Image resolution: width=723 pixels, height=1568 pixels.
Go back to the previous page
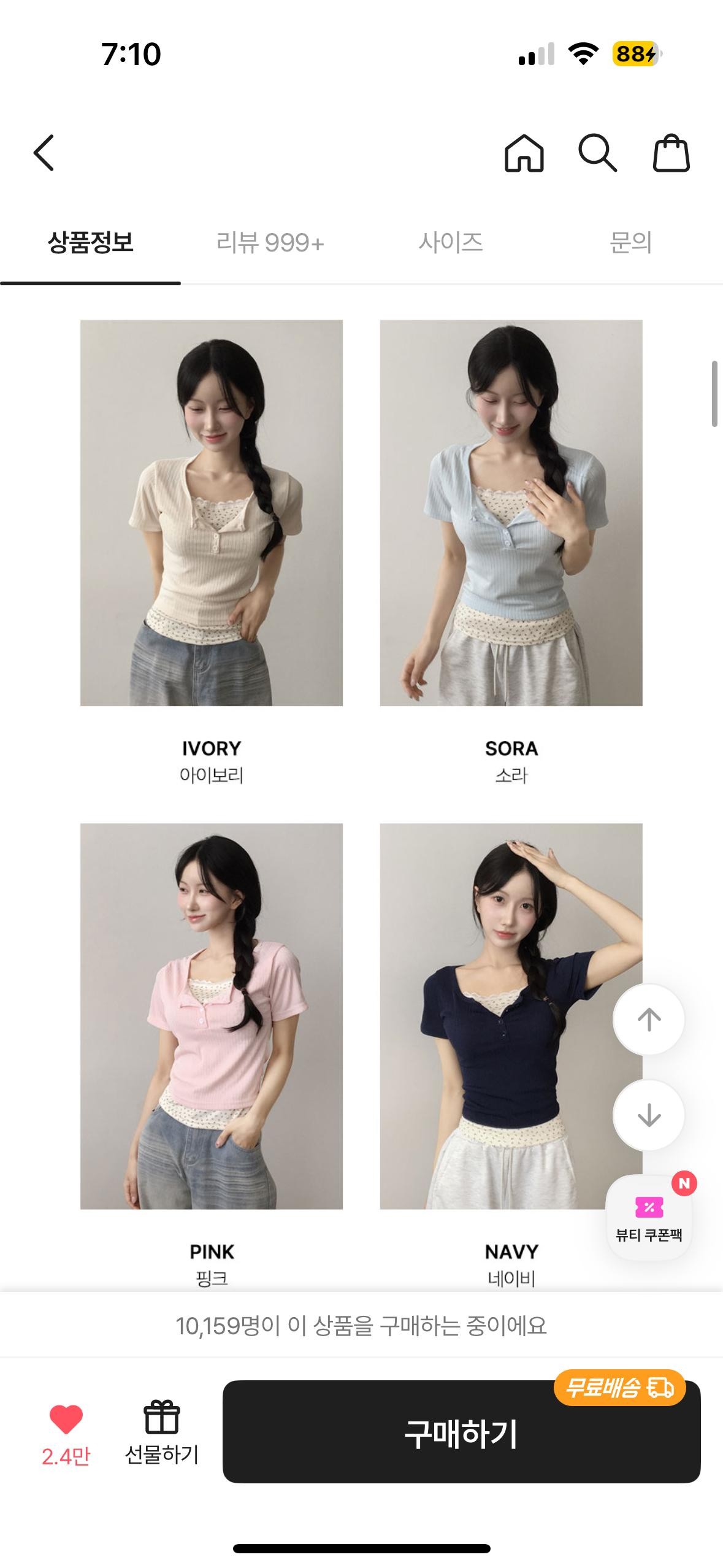(44, 152)
